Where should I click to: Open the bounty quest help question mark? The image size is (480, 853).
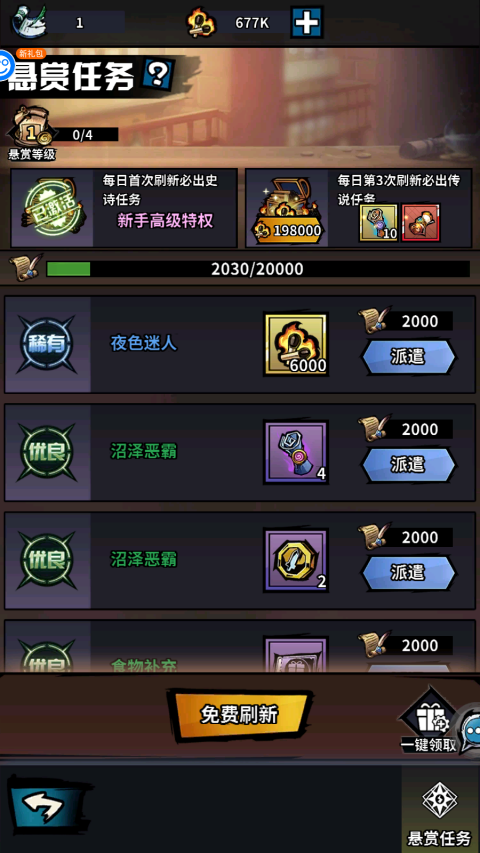[x=158, y=76]
